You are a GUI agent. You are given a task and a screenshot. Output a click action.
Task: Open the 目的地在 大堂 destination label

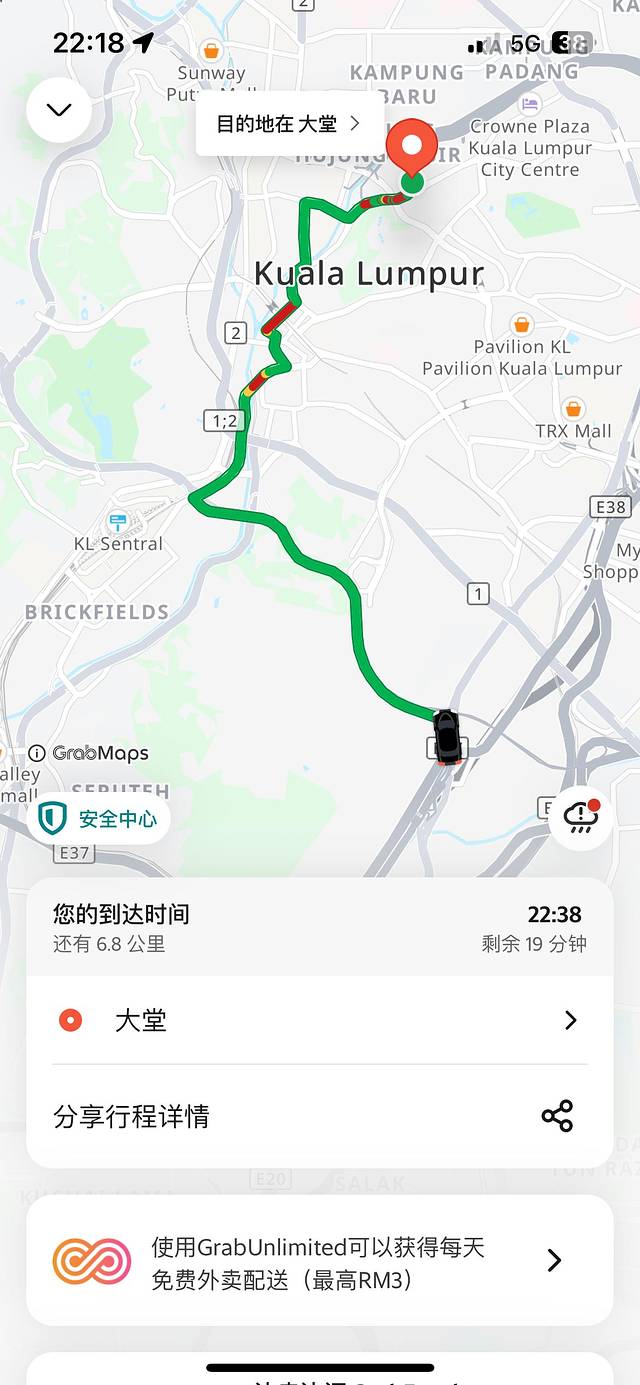[288, 125]
